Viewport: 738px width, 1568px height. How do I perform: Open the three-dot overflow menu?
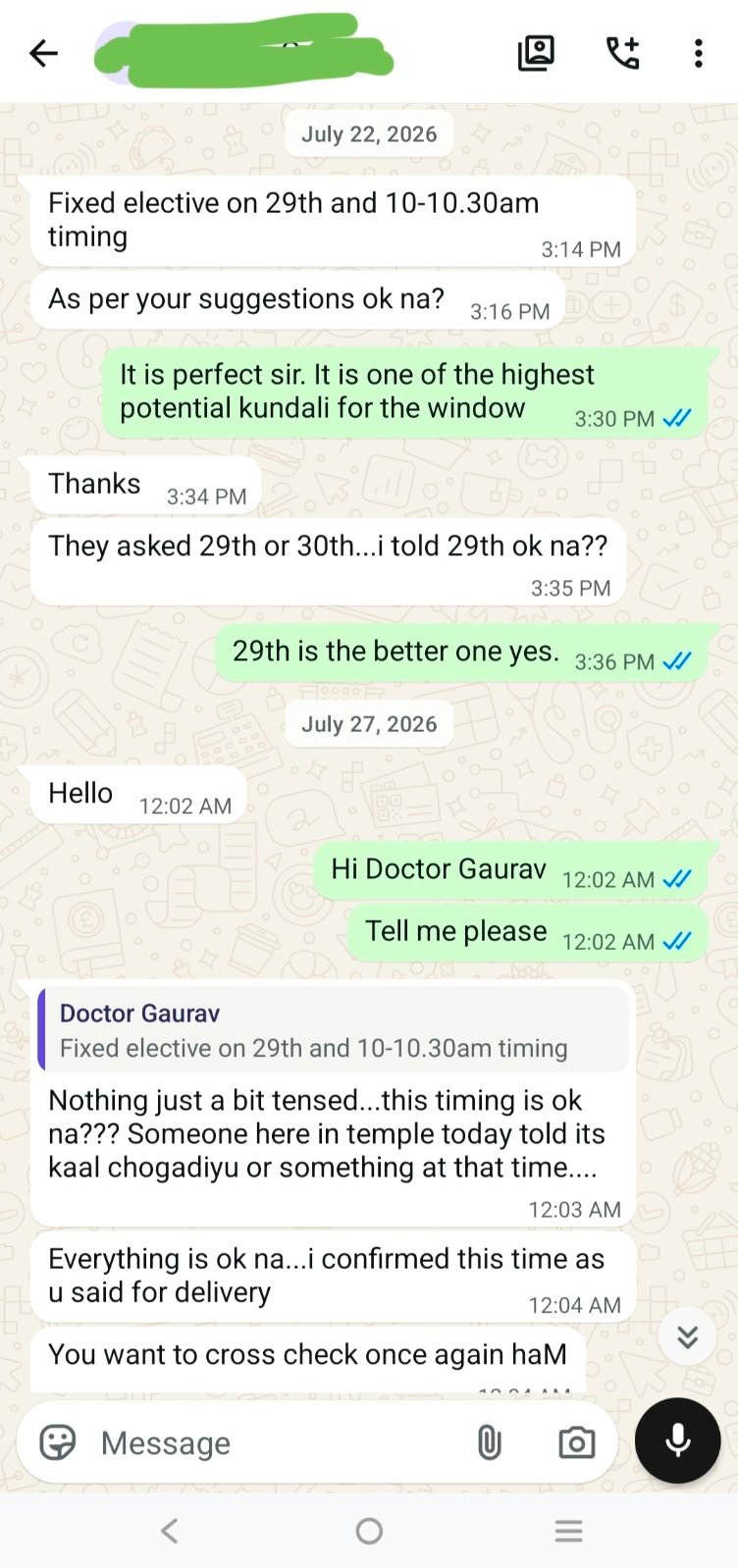tap(698, 53)
